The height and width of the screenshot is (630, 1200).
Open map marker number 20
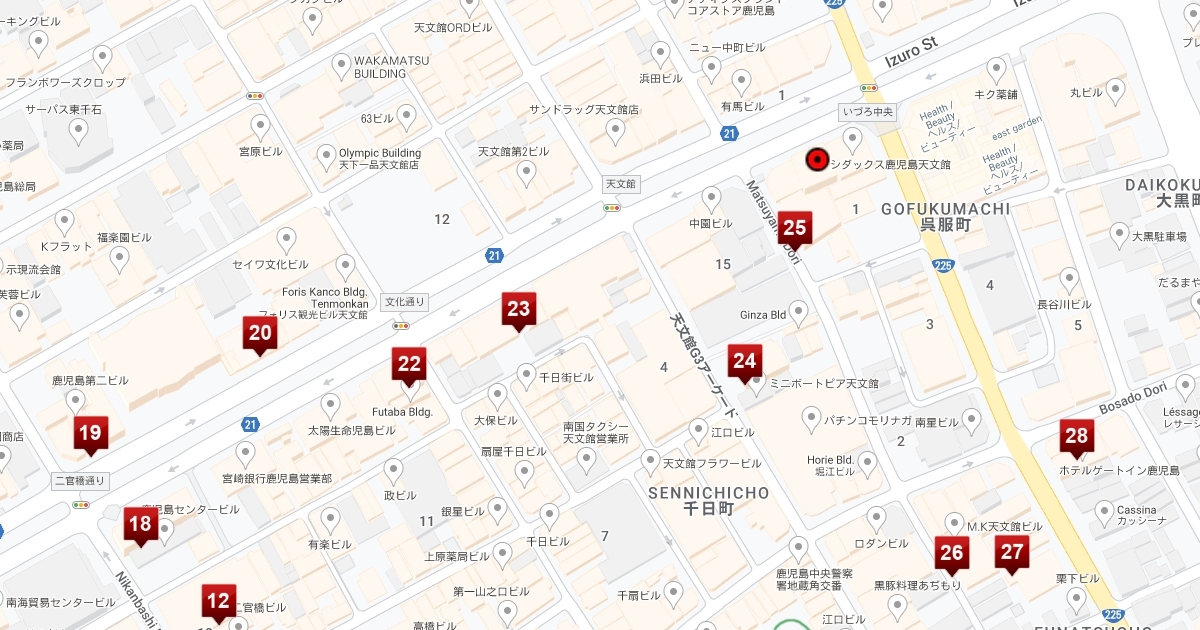pos(260,334)
